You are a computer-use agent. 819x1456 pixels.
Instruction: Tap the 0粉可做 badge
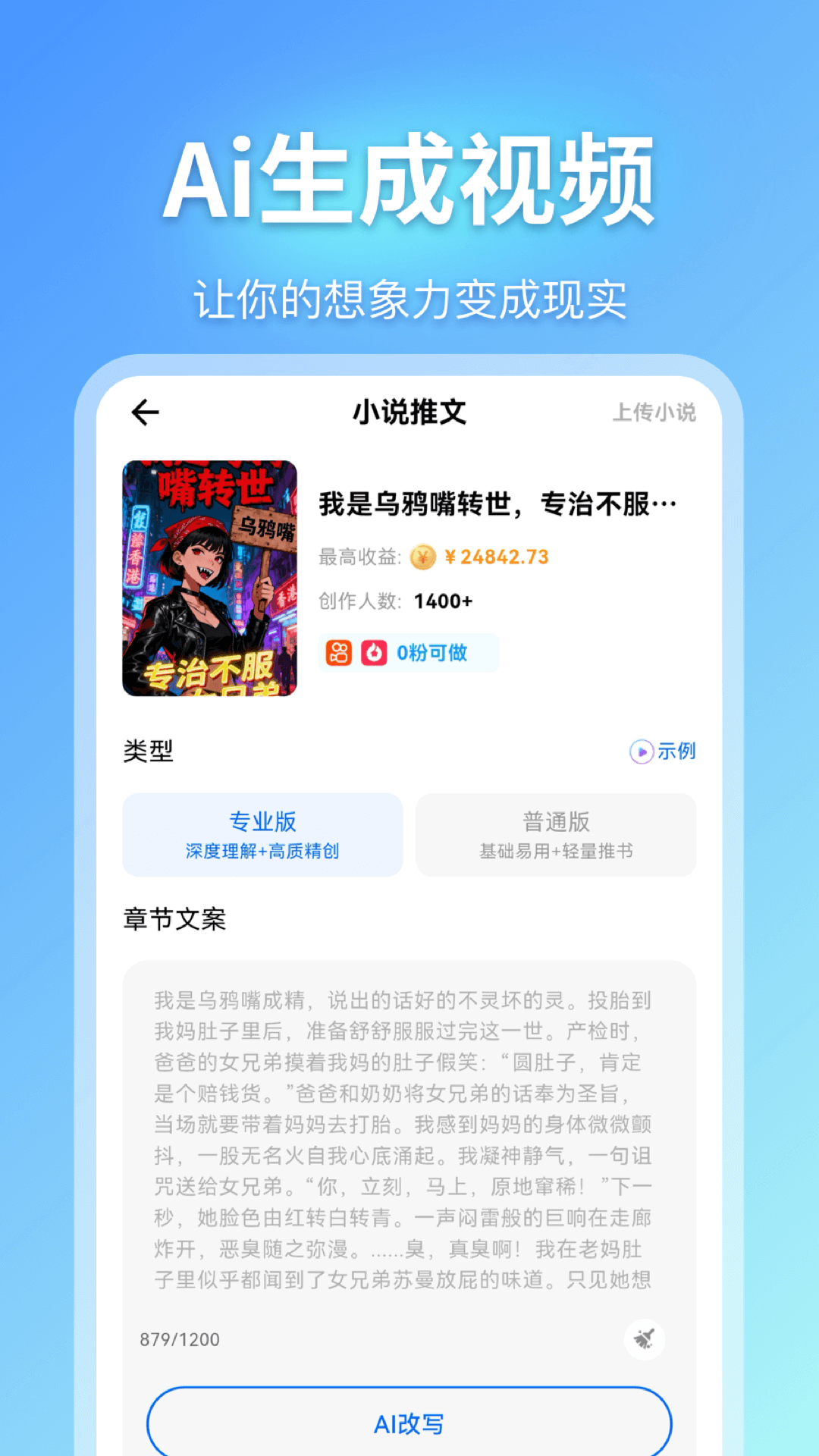[429, 652]
